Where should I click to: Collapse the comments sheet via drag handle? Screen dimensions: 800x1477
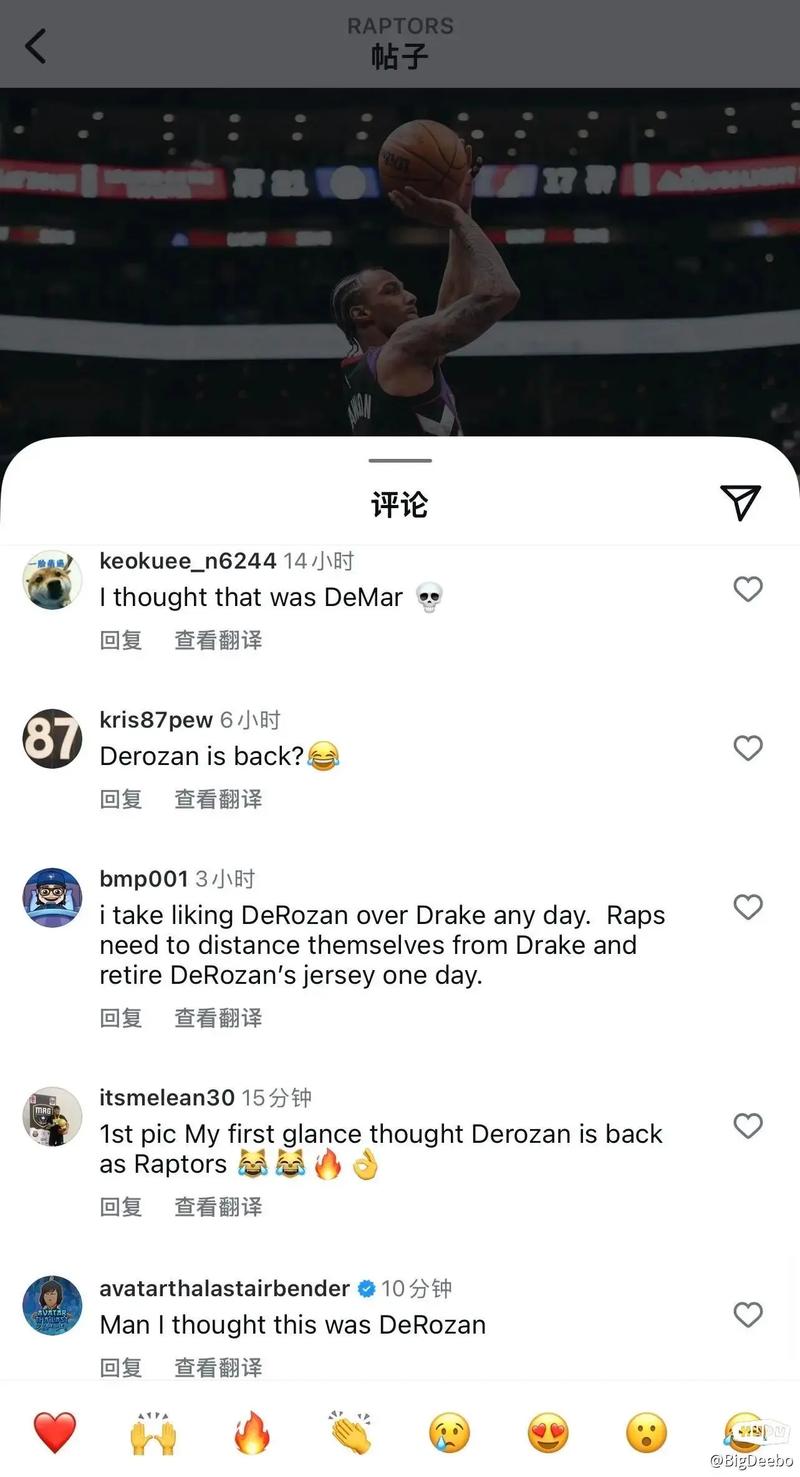[400, 461]
